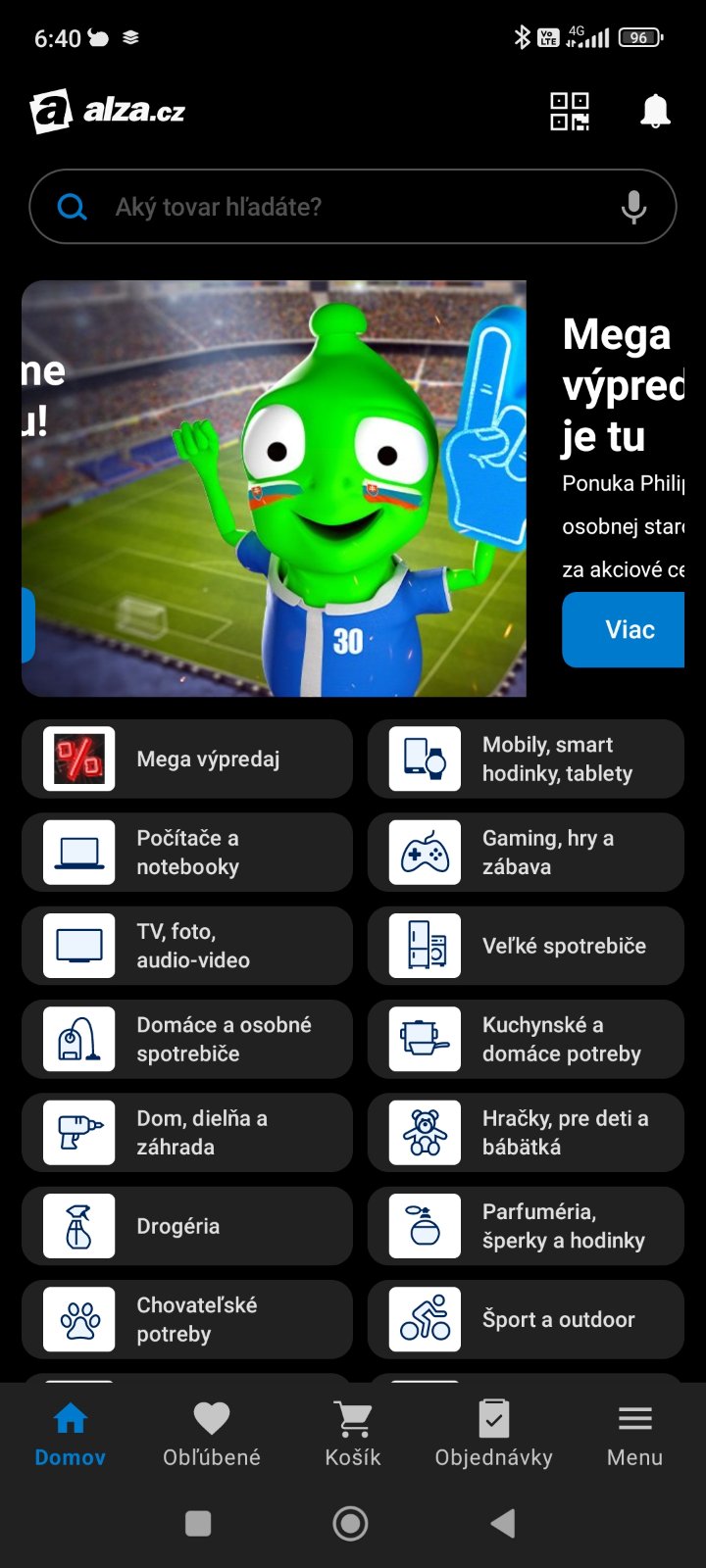Open Domáce a osobné spotrebiče
Screen dimensions: 706x1568
[x=187, y=1040]
